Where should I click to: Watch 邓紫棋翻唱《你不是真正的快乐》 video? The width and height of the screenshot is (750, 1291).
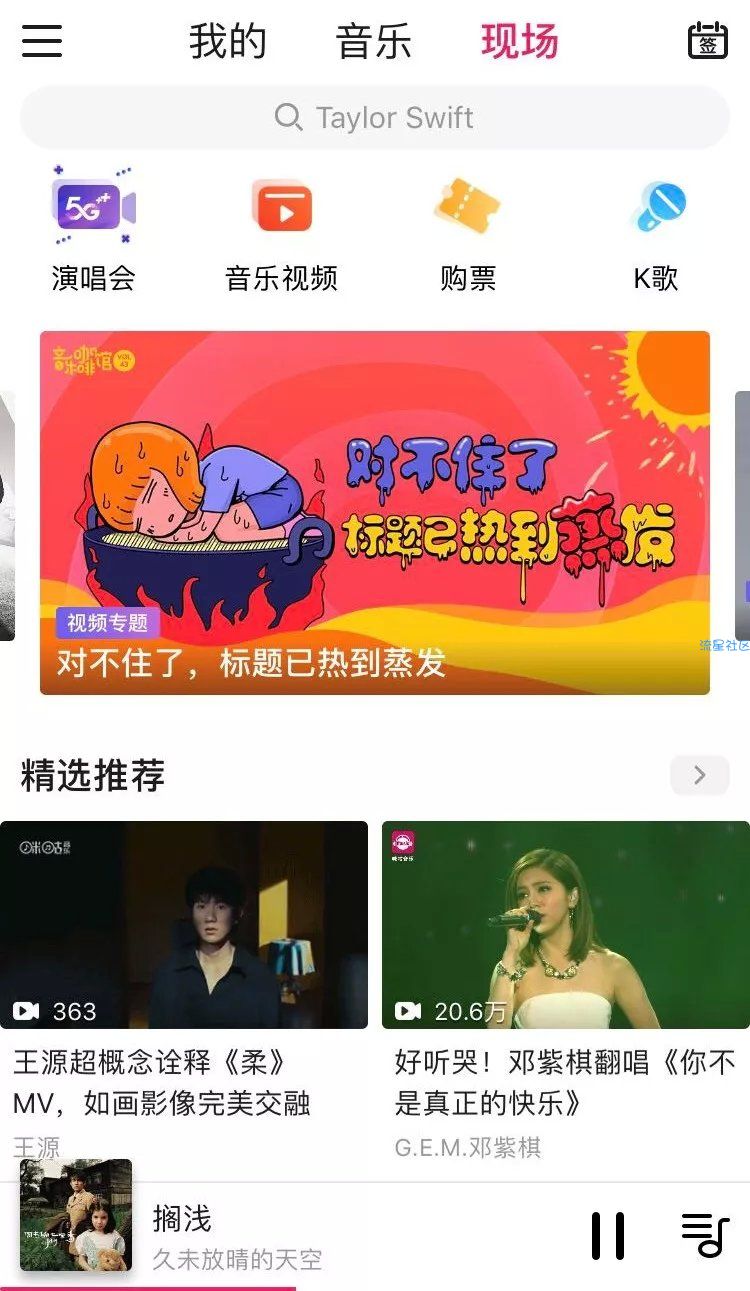566,925
